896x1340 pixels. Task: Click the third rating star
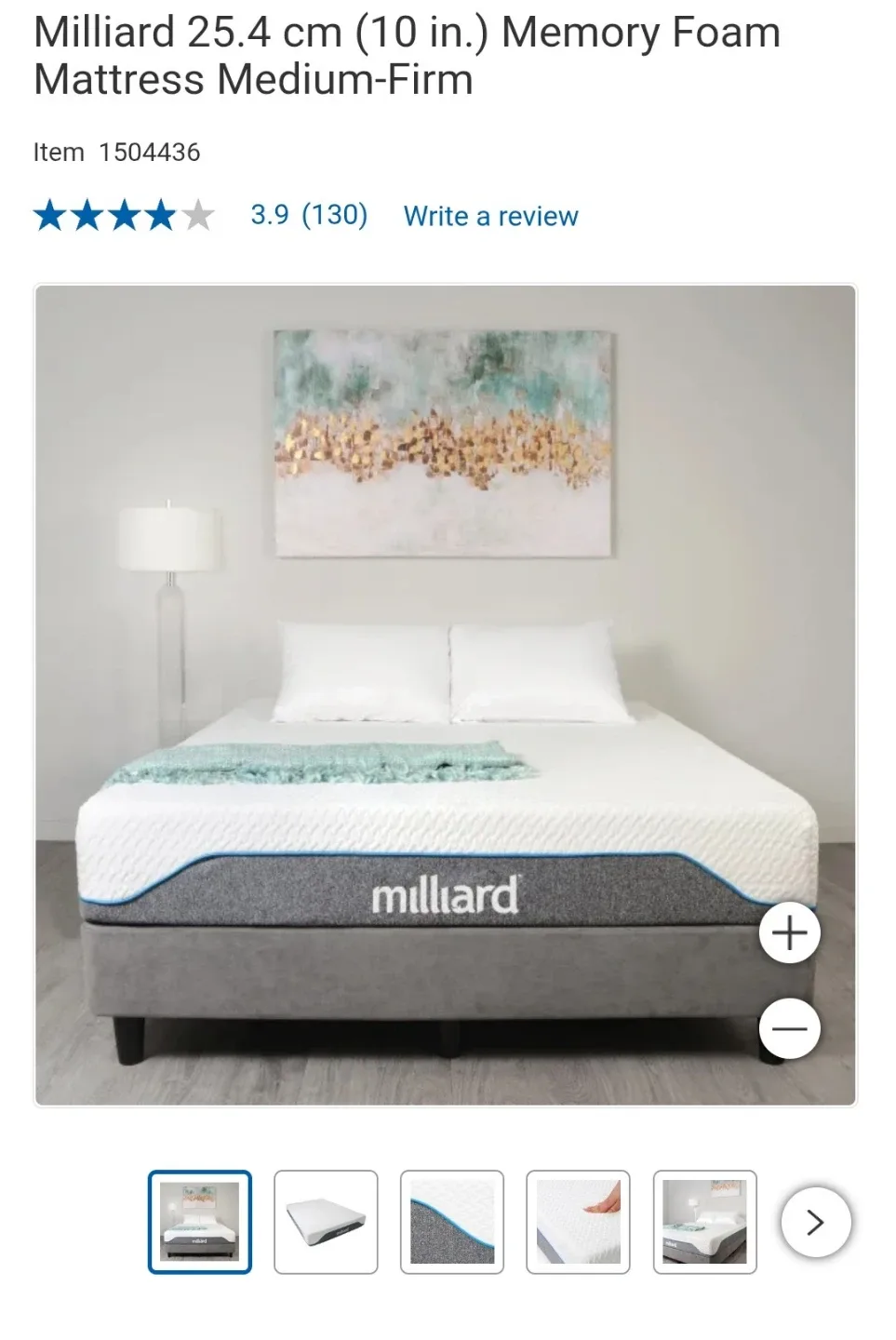125,215
